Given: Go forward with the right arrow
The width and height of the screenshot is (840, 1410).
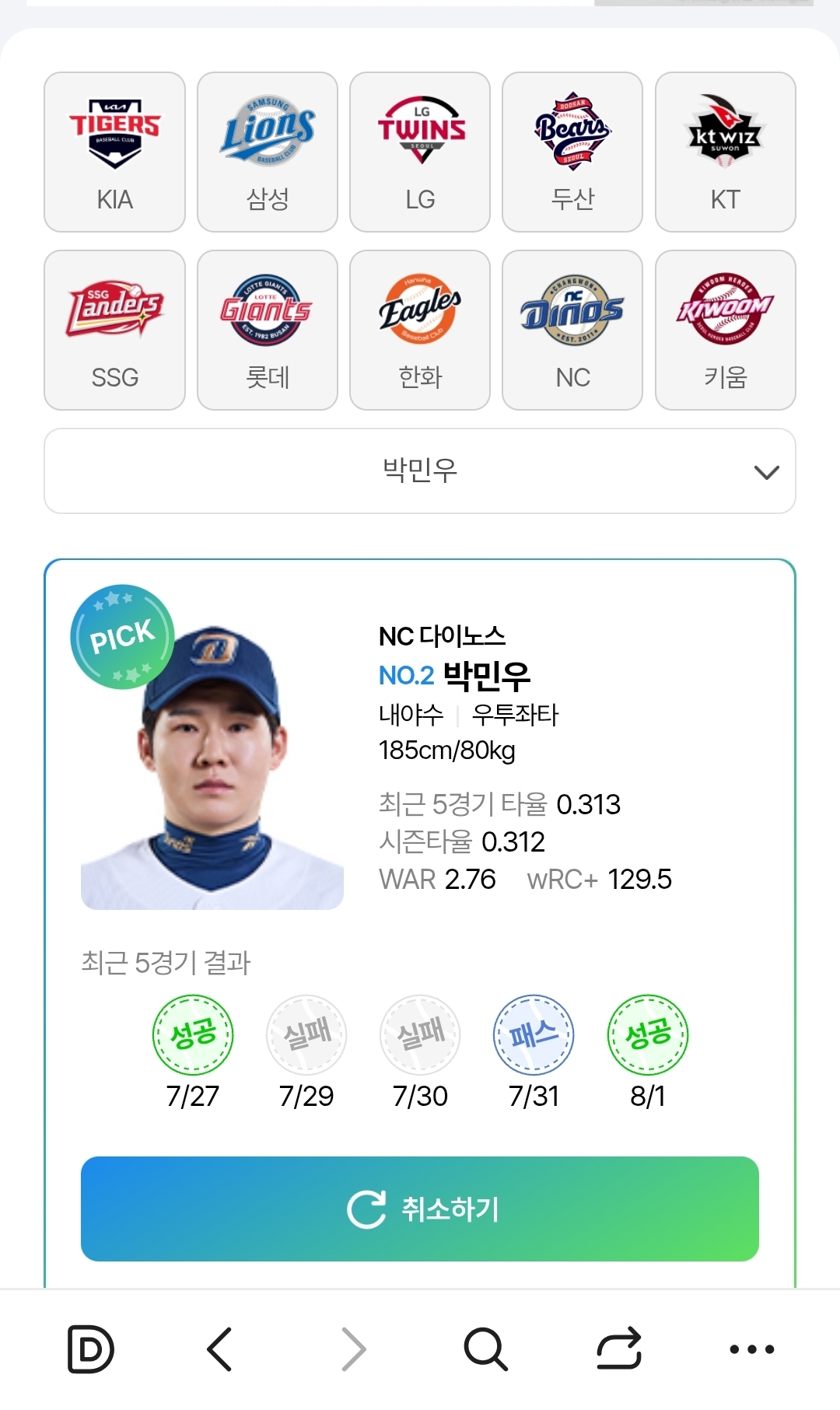Looking at the screenshot, I should [353, 1349].
